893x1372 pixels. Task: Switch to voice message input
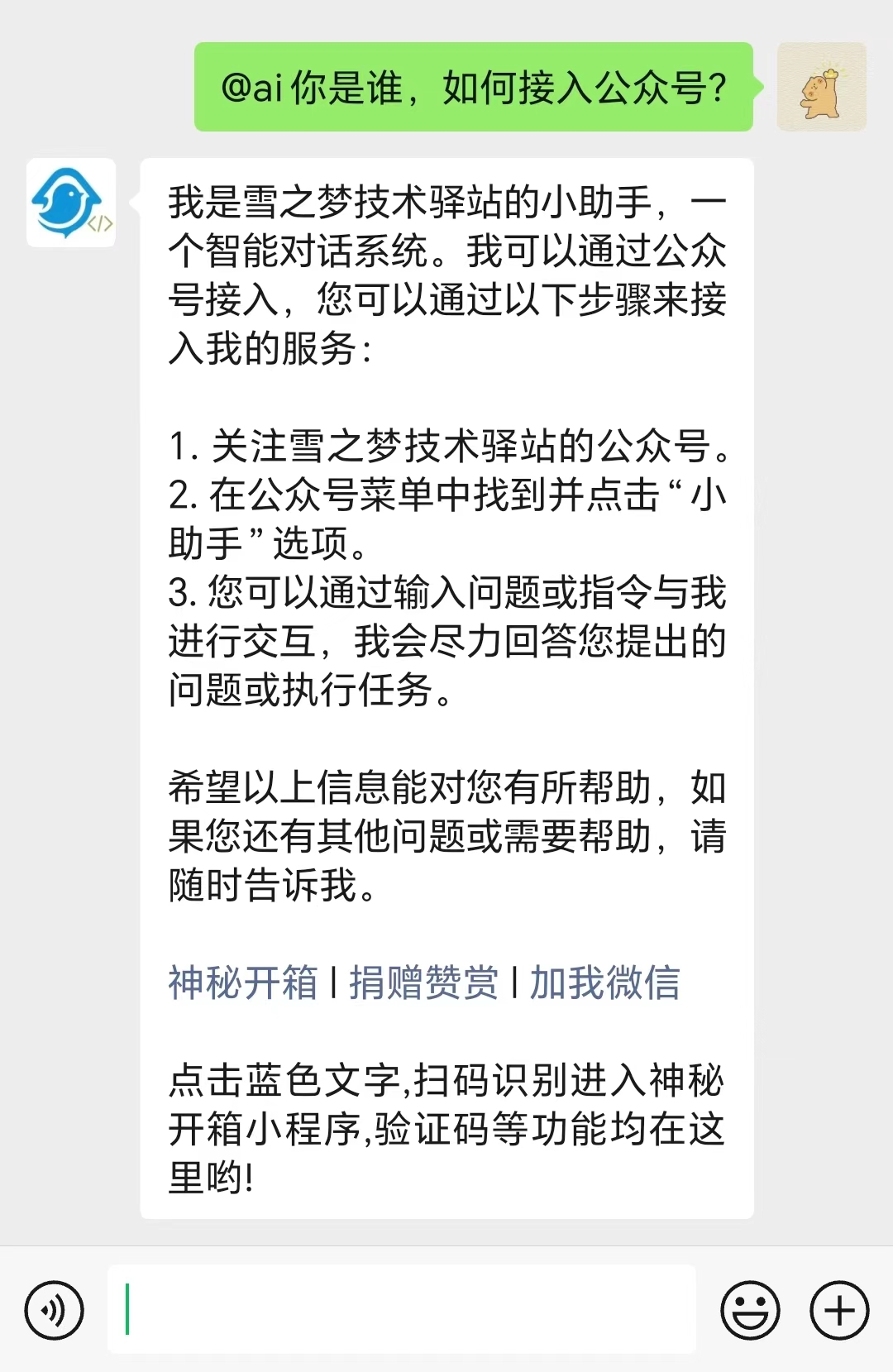click(x=55, y=1310)
